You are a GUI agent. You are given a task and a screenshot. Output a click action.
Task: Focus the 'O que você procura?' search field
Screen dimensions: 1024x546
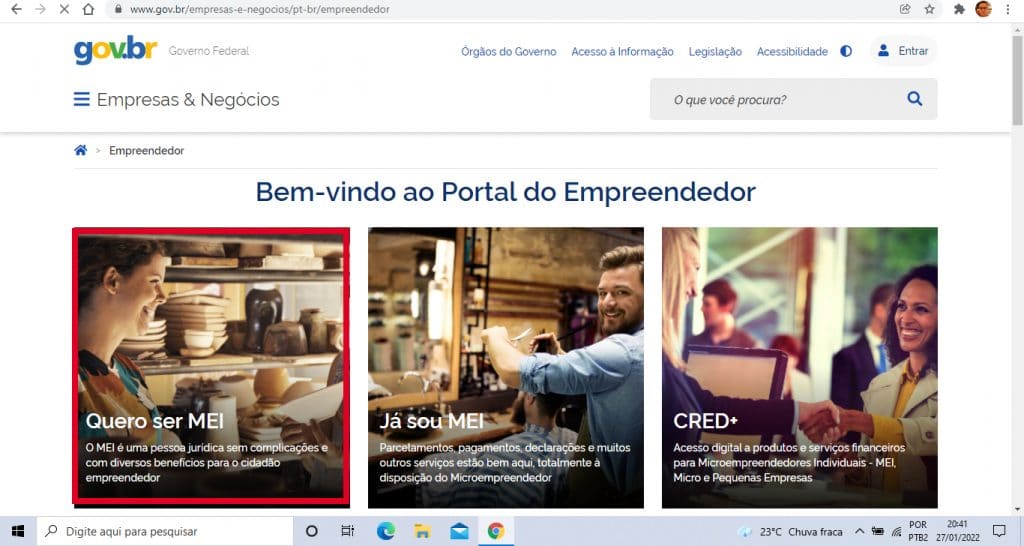click(x=780, y=100)
